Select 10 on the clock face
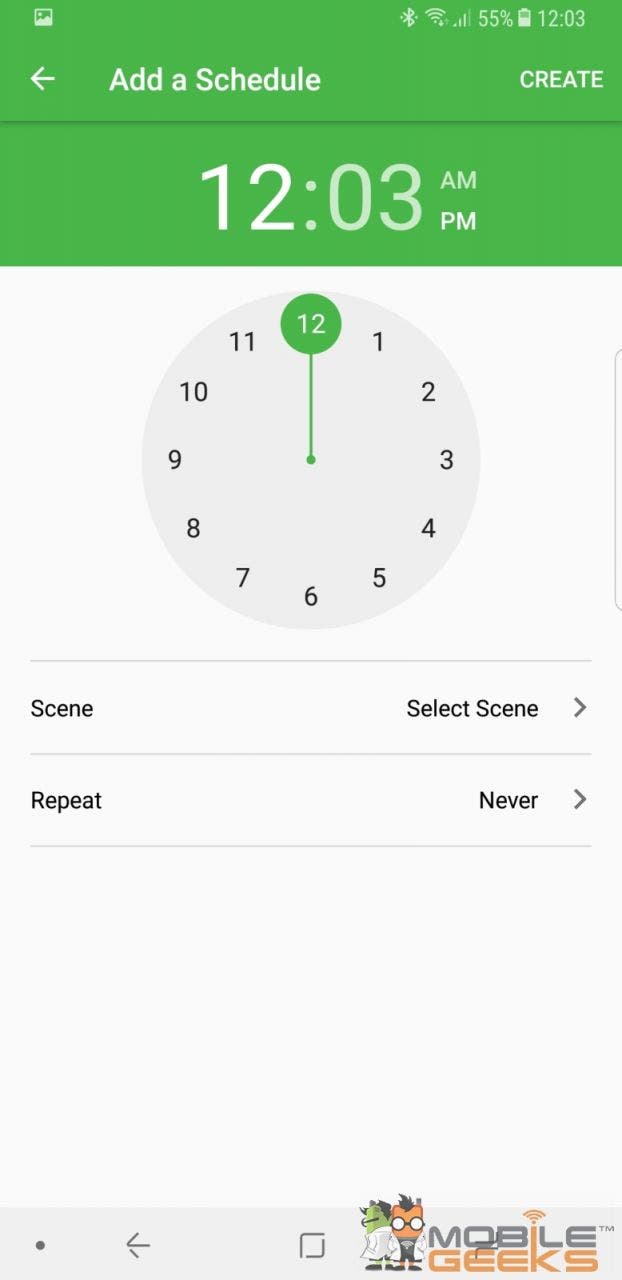Screen dimensions: 622x1280 pyautogui.click(x=194, y=392)
